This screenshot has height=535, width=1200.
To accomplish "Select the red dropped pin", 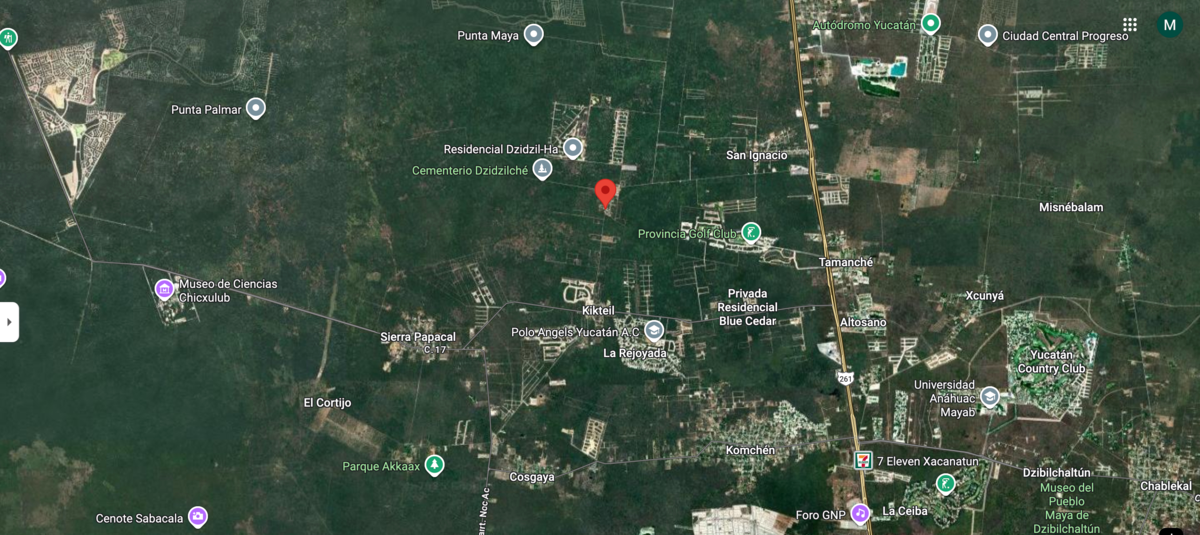I will point(605,192).
